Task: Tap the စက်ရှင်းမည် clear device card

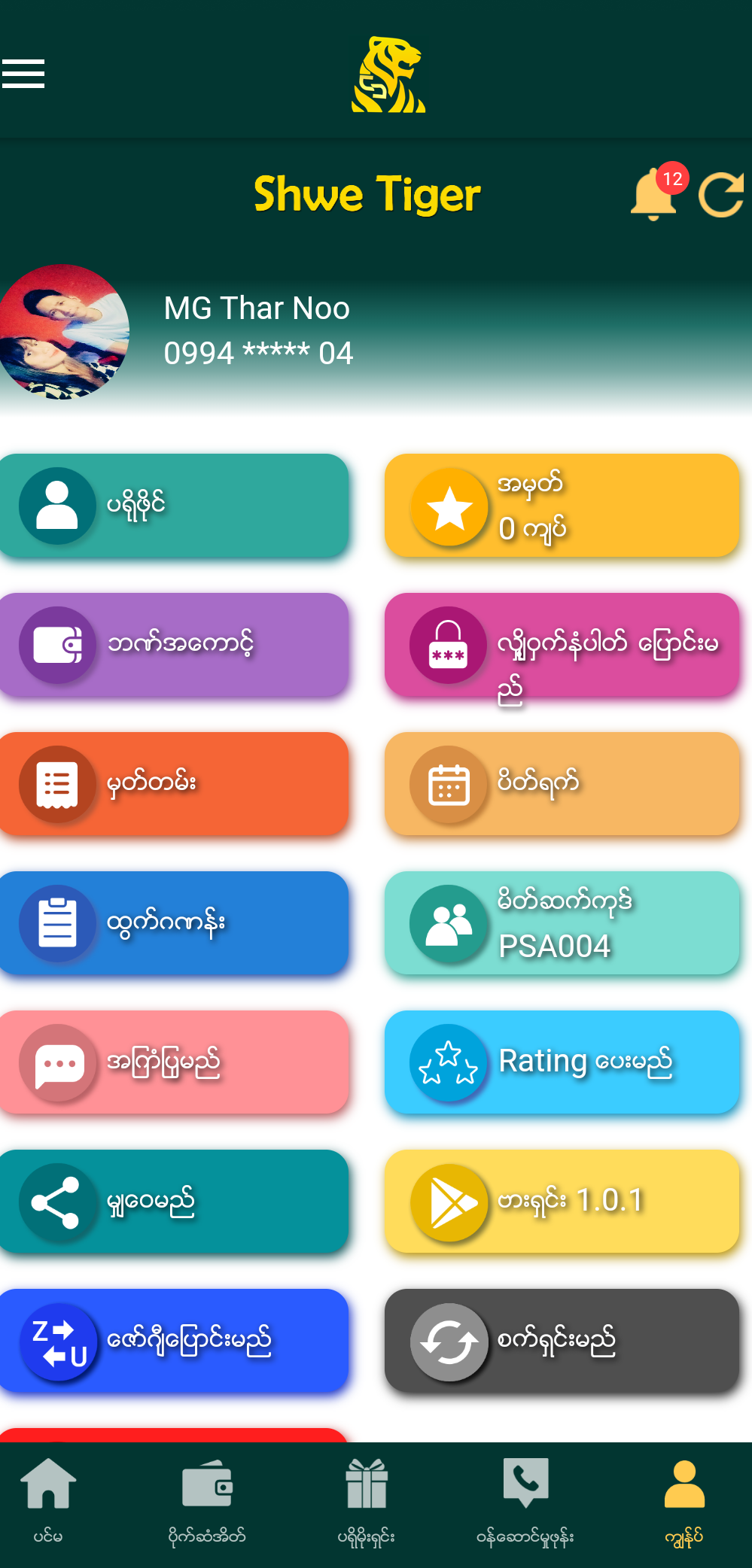Action: 562,1341
